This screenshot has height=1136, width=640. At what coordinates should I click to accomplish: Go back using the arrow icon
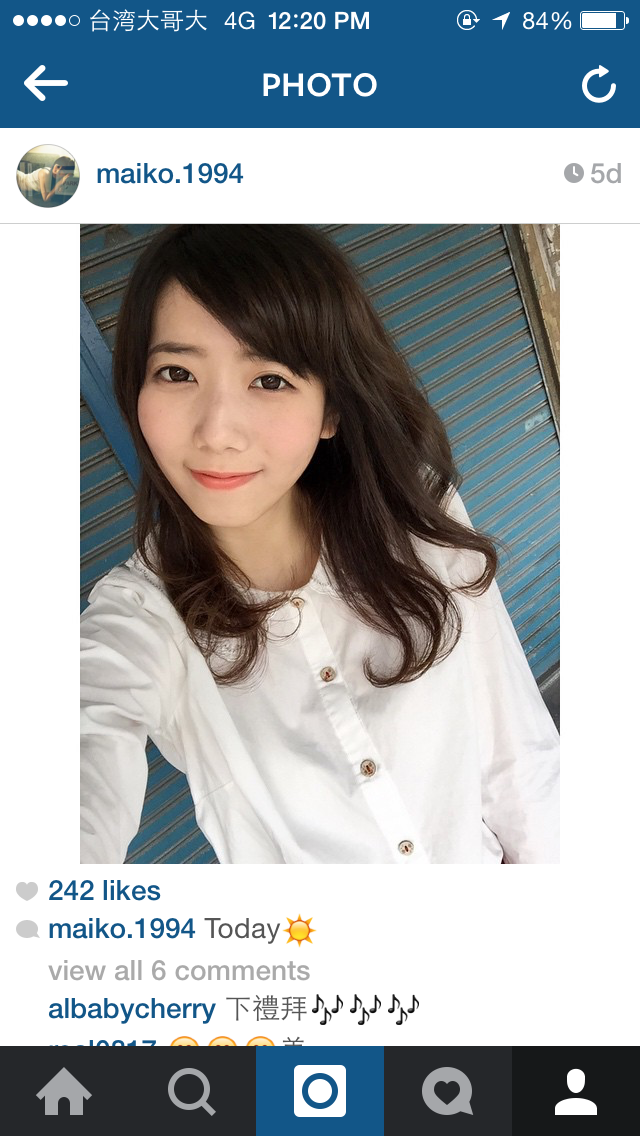(x=46, y=84)
